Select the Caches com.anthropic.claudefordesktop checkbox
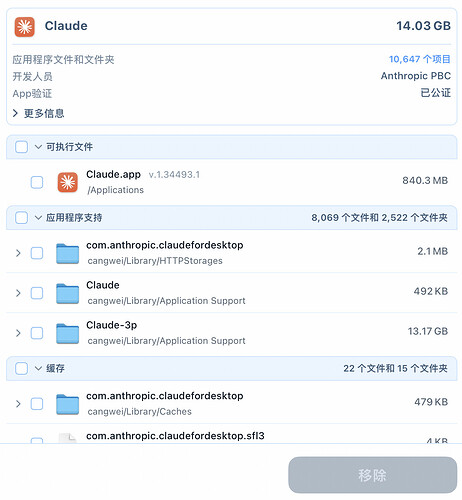Image resolution: width=462 pixels, height=500 pixels. (x=37, y=404)
